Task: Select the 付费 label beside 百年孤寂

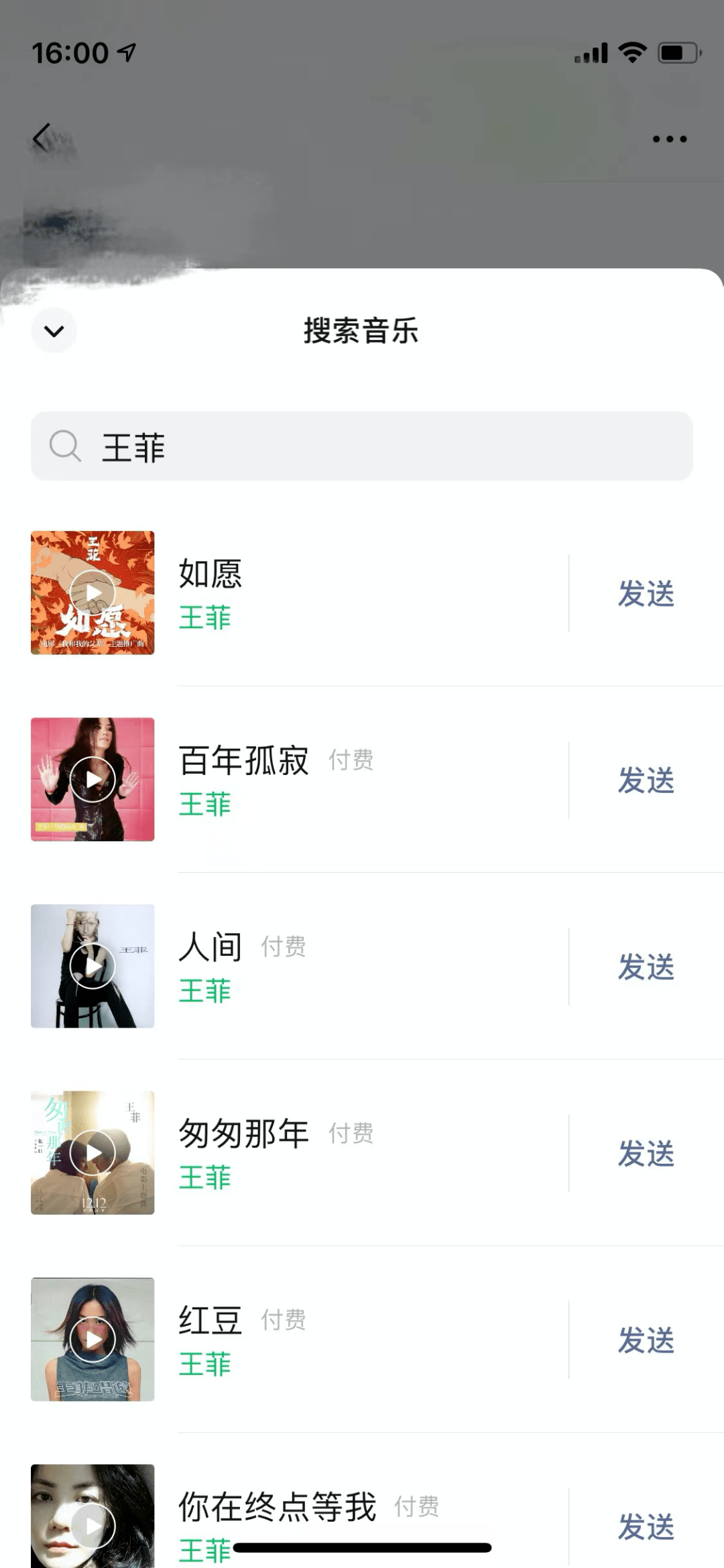Action: click(352, 761)
